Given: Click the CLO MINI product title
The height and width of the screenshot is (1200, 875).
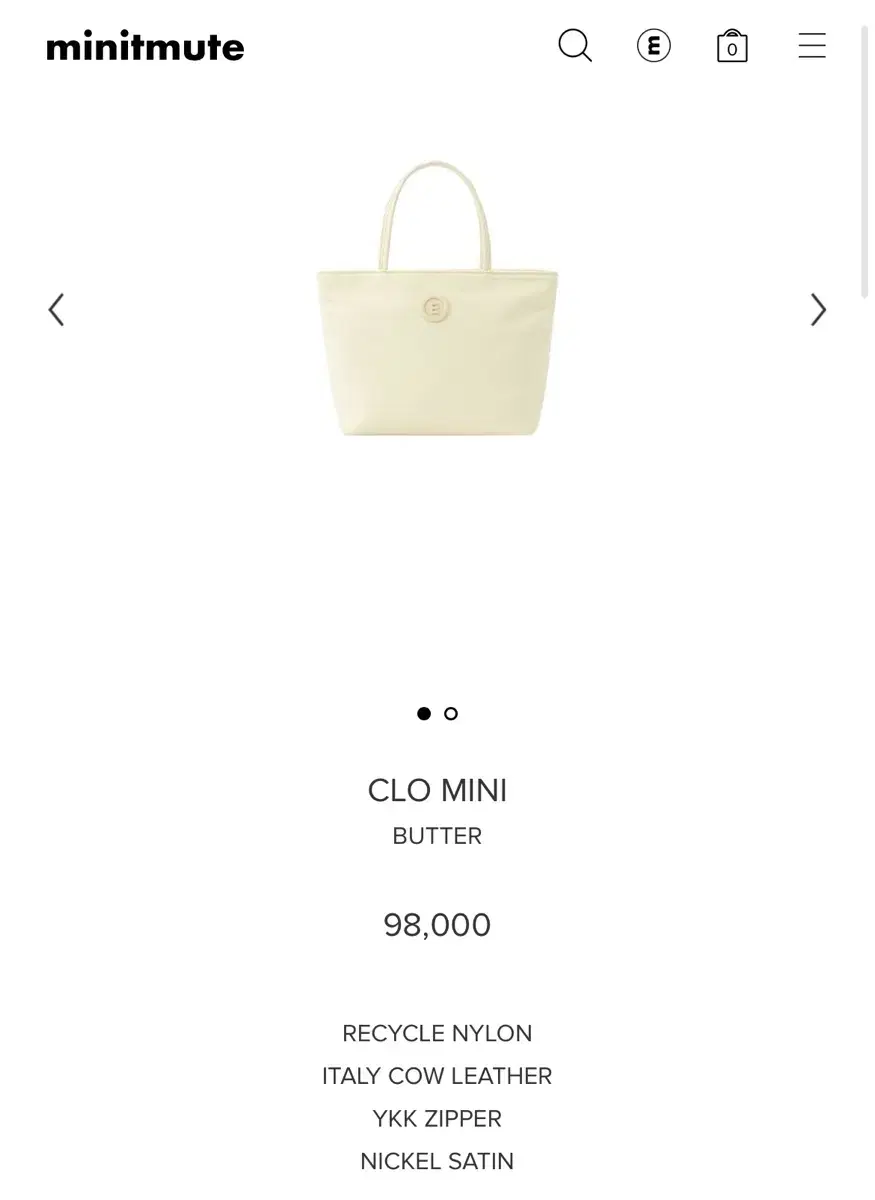Looking at the screenshot, I should (437, 790).
